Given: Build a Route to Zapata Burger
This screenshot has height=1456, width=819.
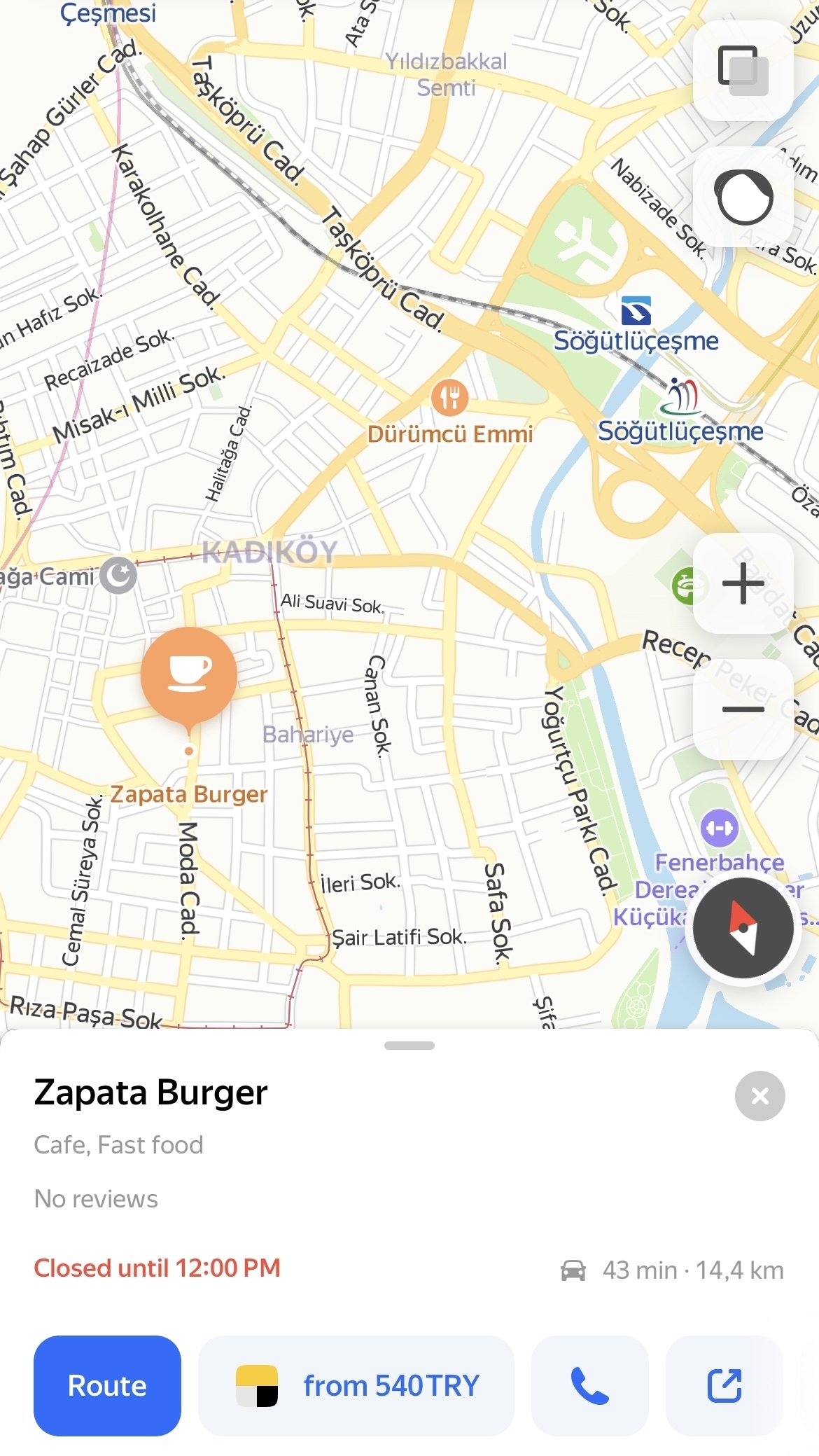Looking at the screenshot, I should (107, 1385).
